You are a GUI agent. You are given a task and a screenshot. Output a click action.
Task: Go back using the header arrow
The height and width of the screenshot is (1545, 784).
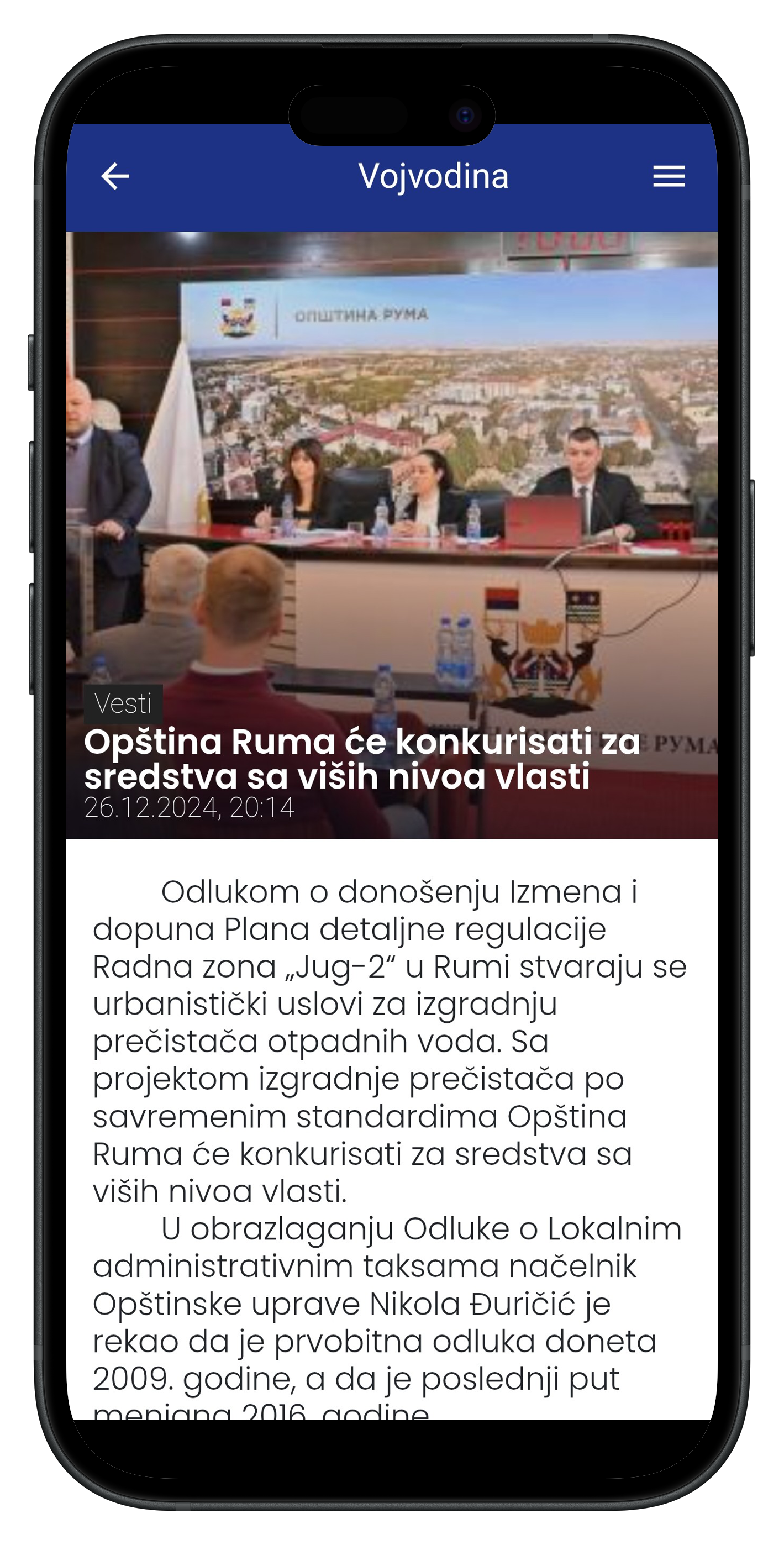114,176
